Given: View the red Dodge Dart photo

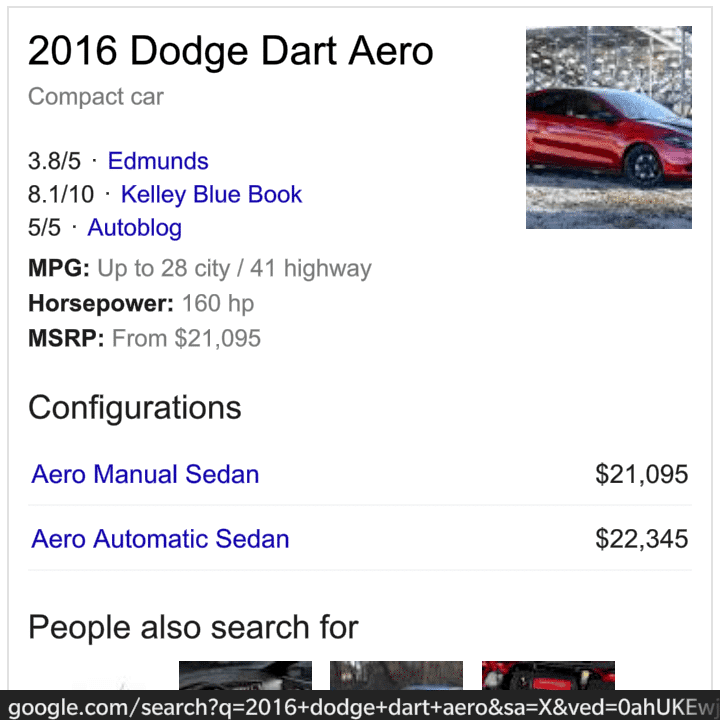Looking at the screenshot, I should click(x=608, y=127).
